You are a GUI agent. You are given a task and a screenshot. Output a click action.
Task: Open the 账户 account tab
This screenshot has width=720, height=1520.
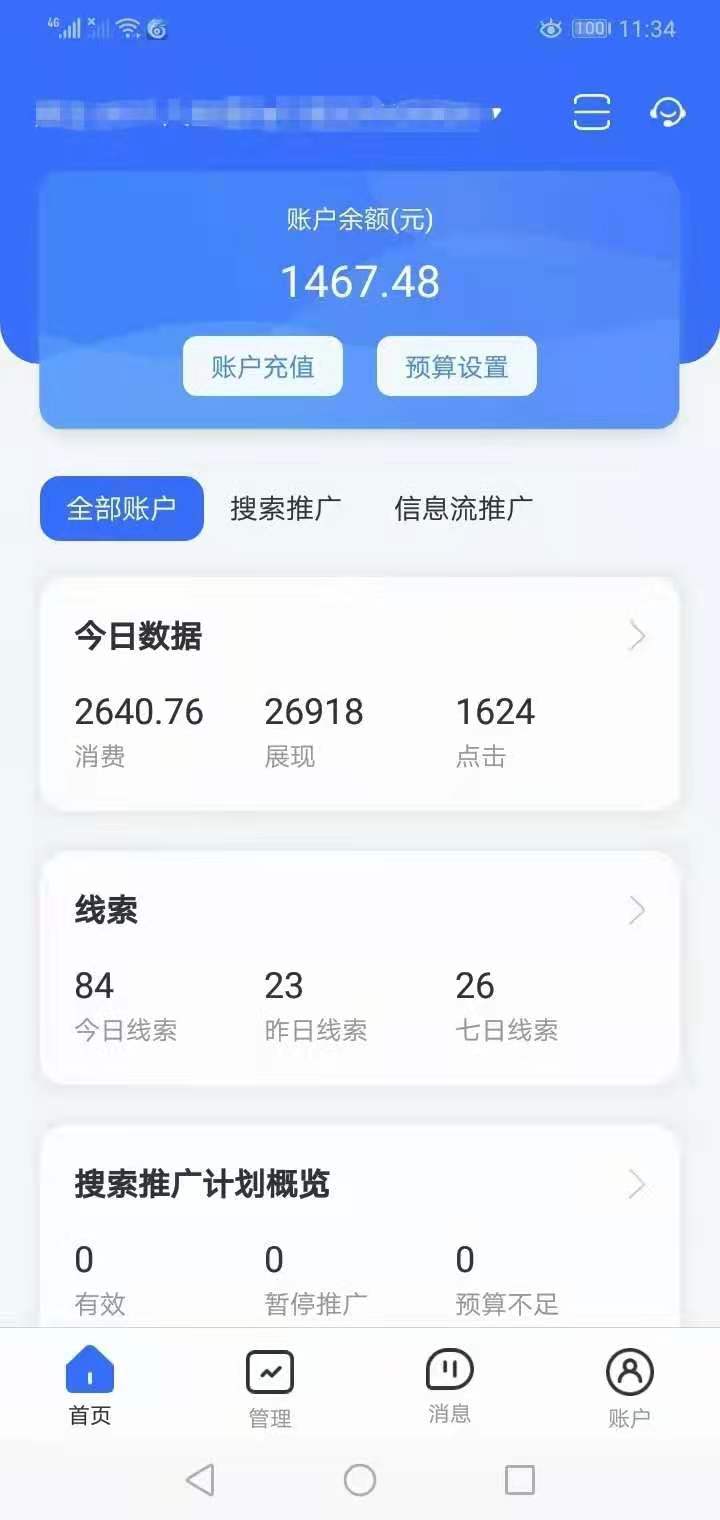(x=629, y=1388)
